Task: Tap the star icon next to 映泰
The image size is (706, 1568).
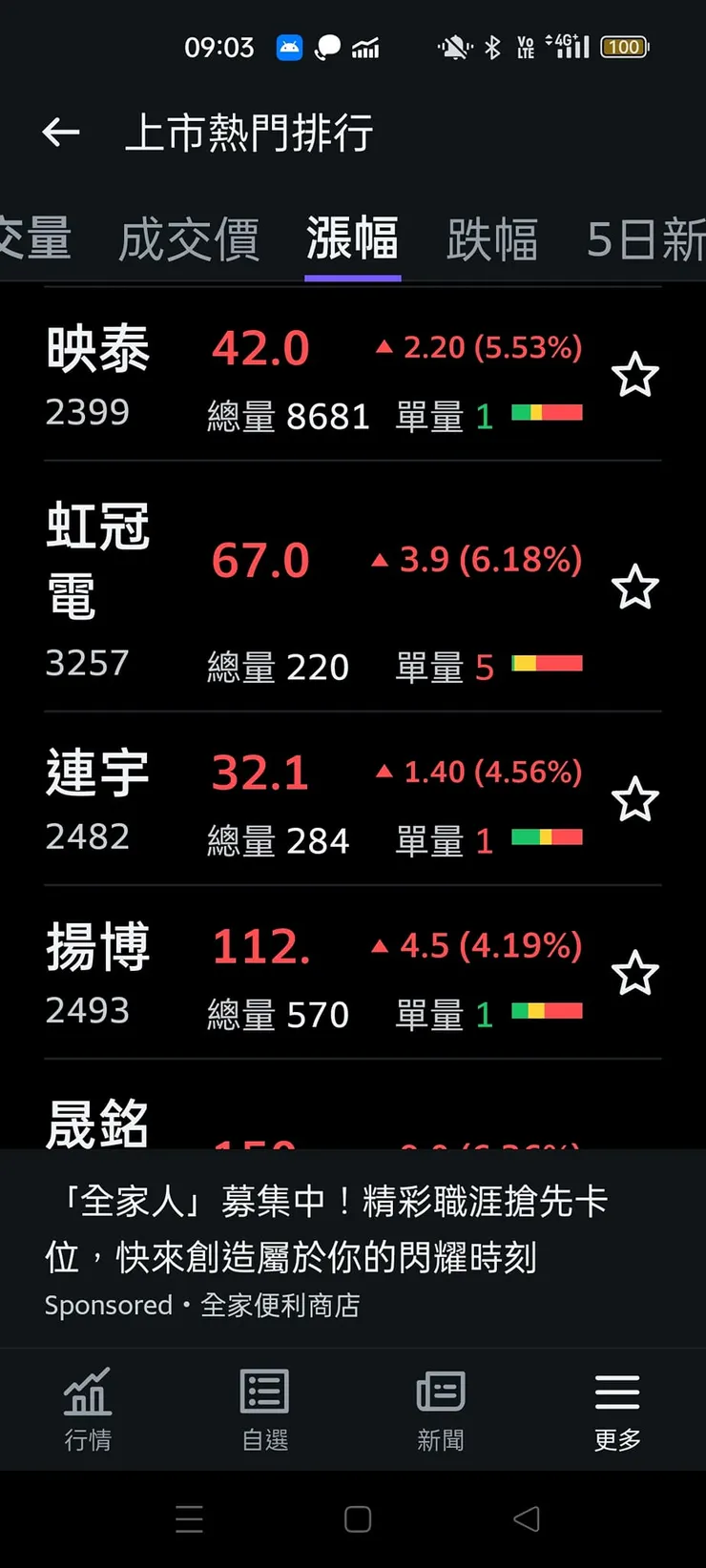Action: pos(635,375)
